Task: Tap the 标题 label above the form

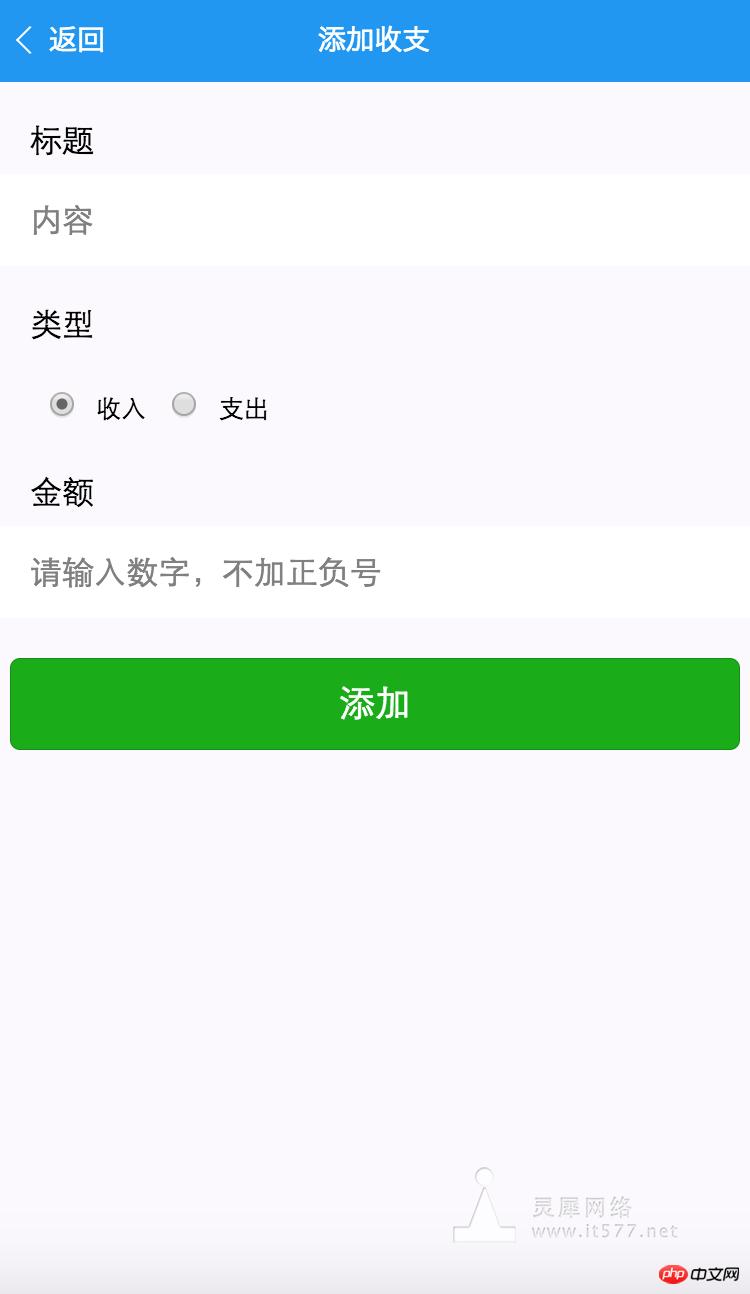Action: tap(61, 141)
